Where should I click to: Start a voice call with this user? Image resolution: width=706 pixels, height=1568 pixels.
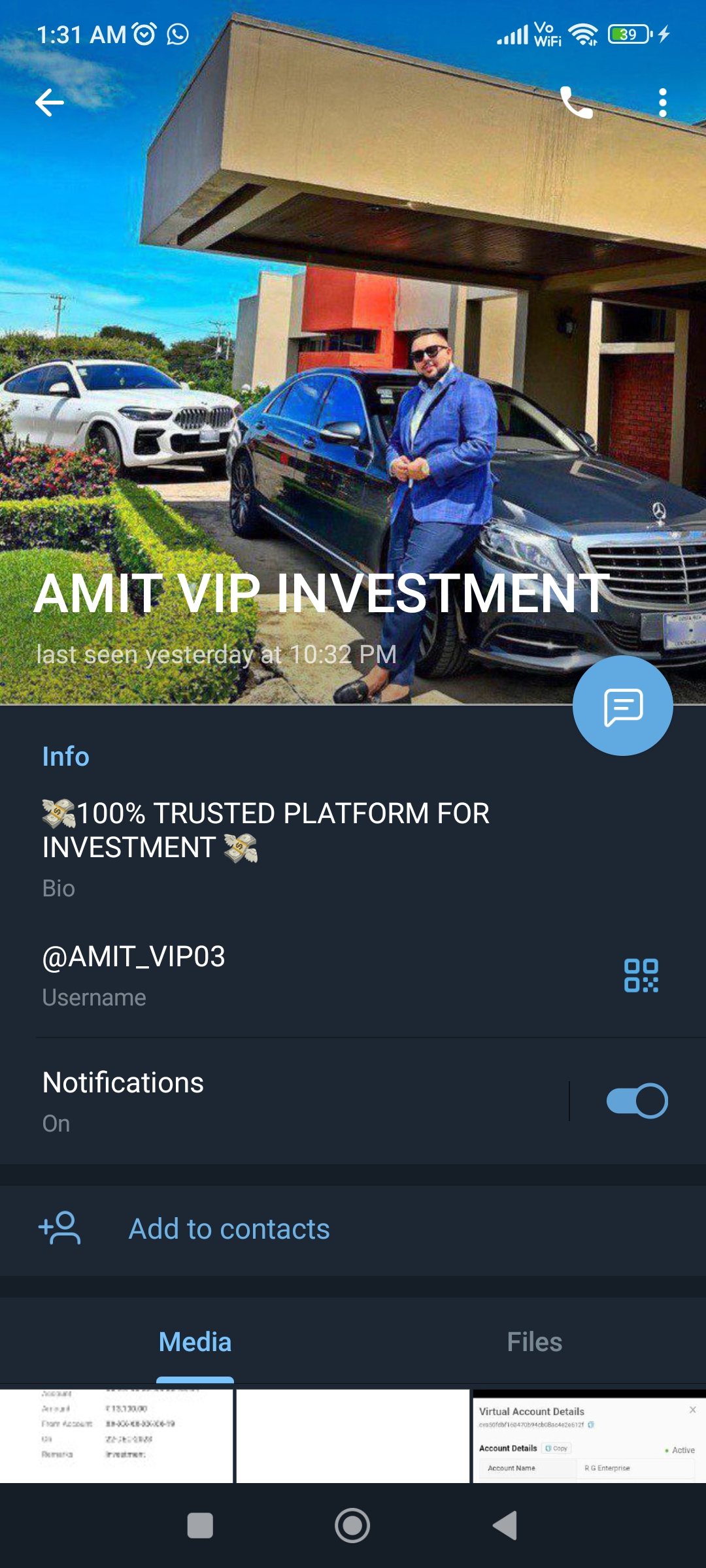[x=577, y=103]
